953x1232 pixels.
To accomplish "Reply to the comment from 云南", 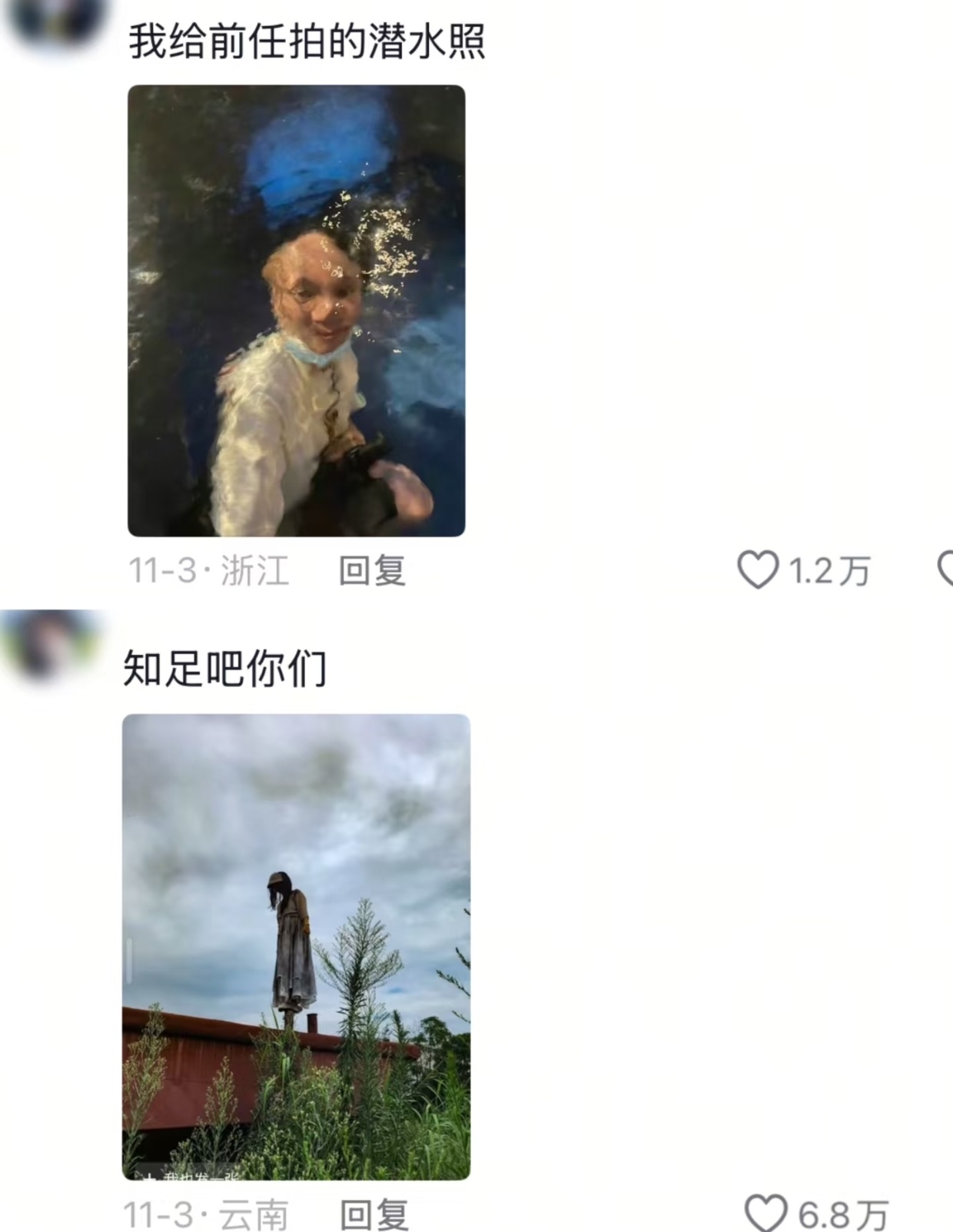I will click(x=374, y=1215).
